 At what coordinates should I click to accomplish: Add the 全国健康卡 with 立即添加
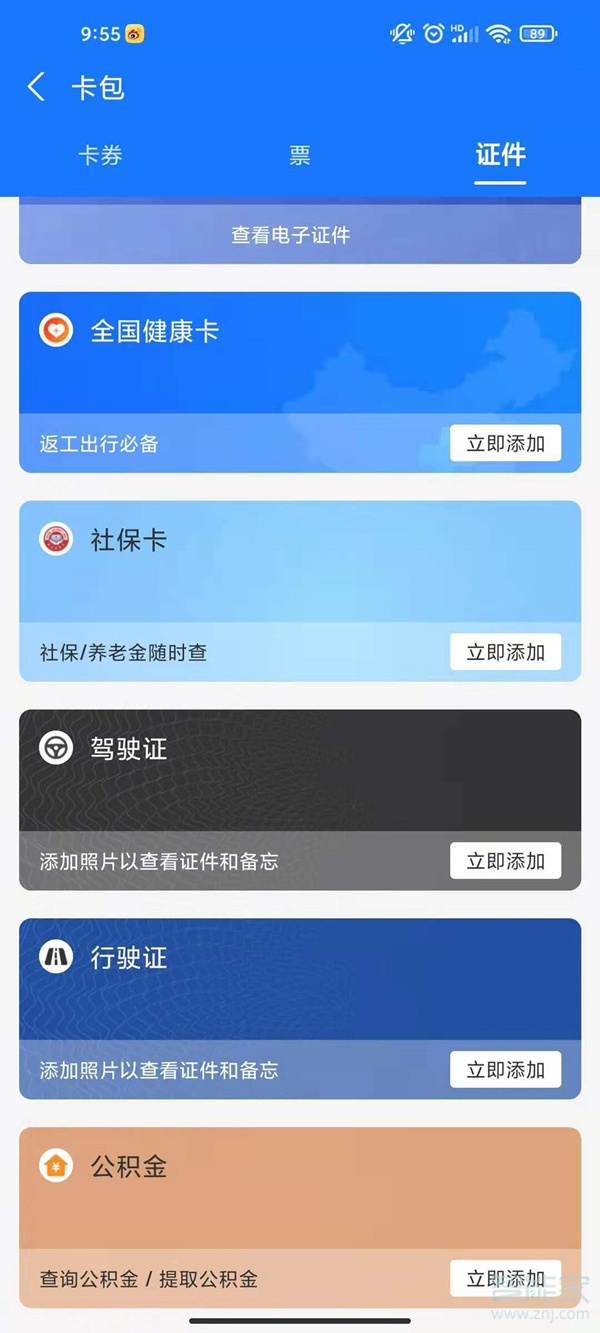point(505,443)
